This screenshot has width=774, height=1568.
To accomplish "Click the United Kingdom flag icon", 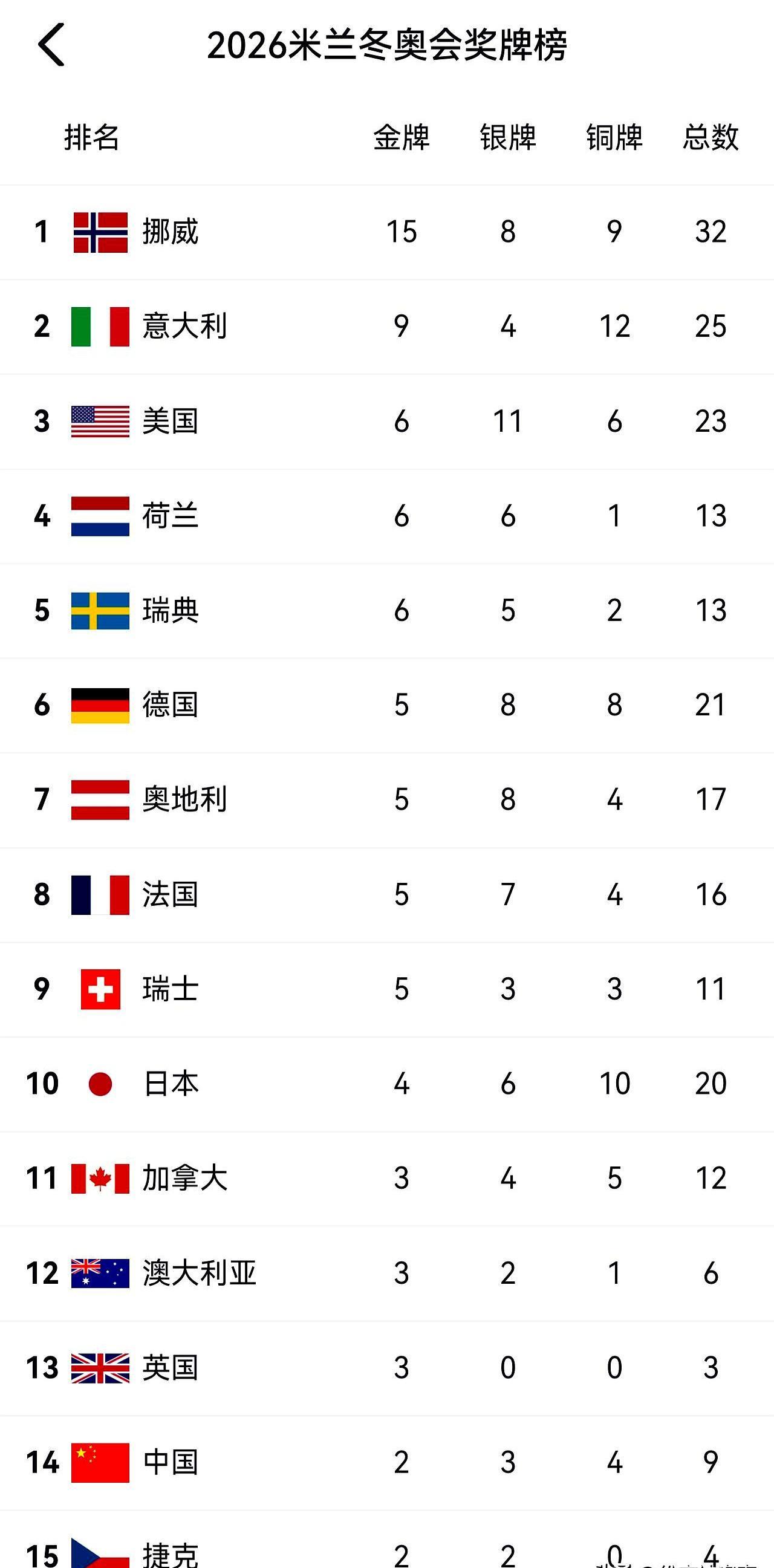I will (100, 1367).
